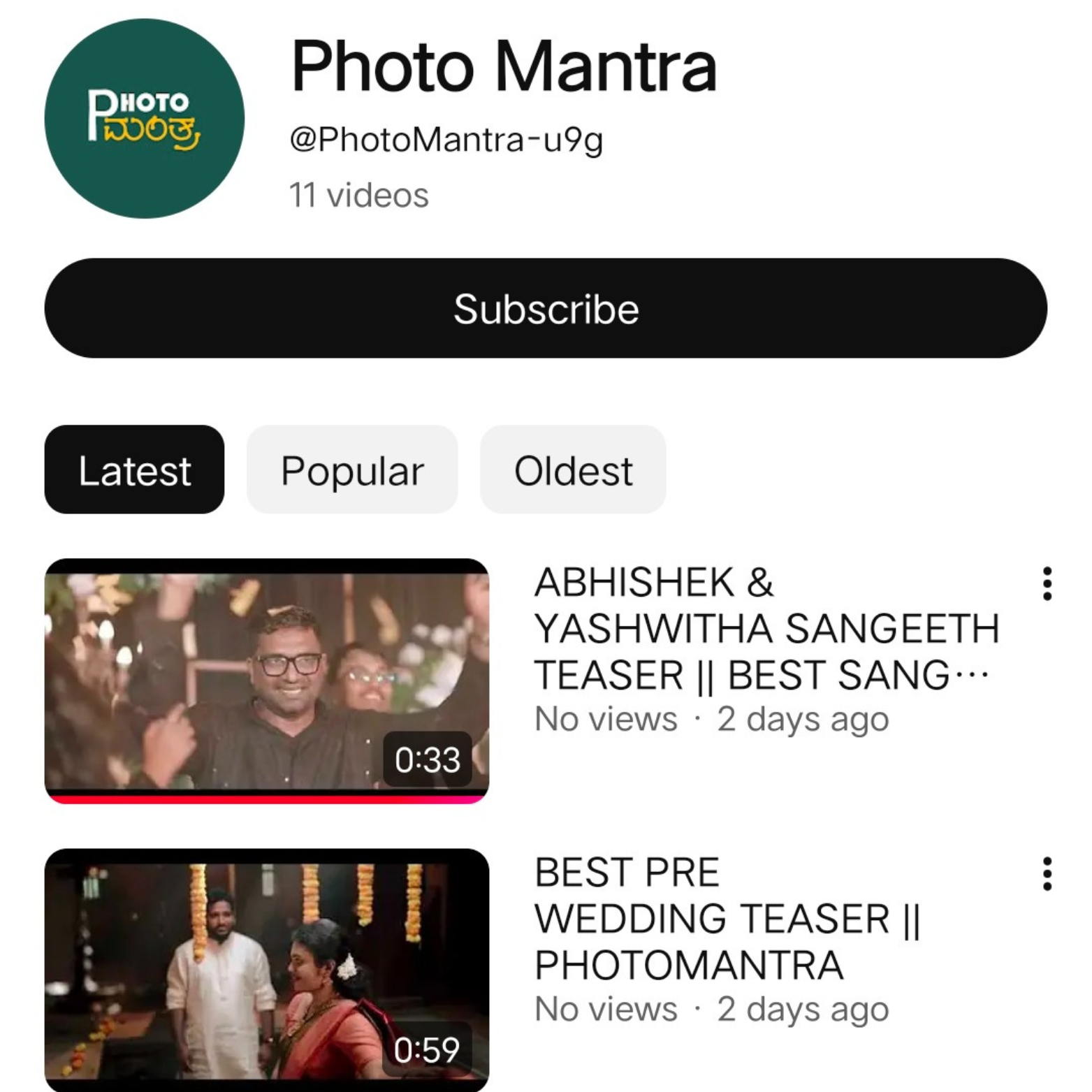Switch to Popular videos
This screenshot has height=1092, width=1092.
[x=352, y=469]
